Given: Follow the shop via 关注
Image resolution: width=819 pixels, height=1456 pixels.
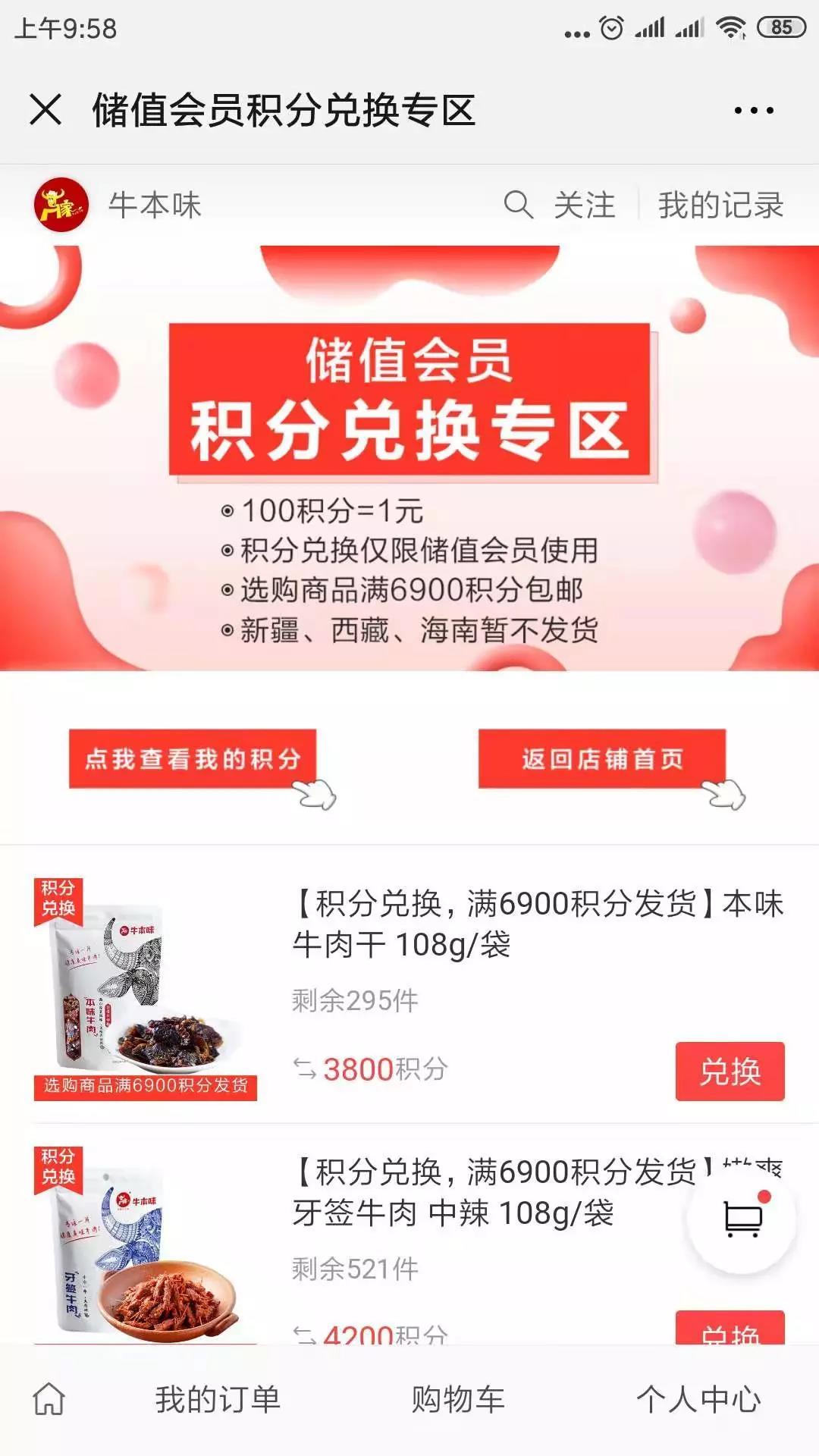Looking at the screenshot, I should pyautogui.click(x=584, y=205).
